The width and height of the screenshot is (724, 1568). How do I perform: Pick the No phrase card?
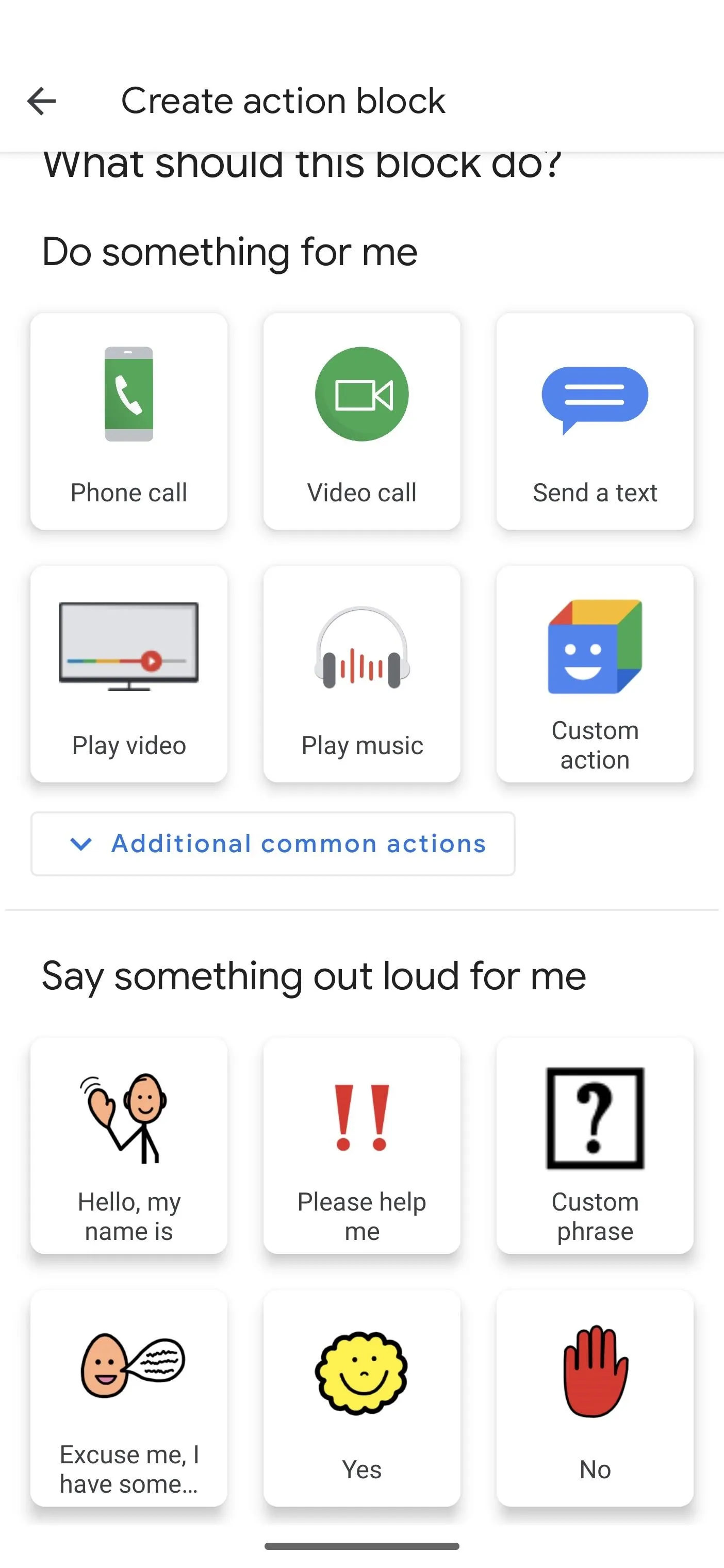click(595, 1398)
